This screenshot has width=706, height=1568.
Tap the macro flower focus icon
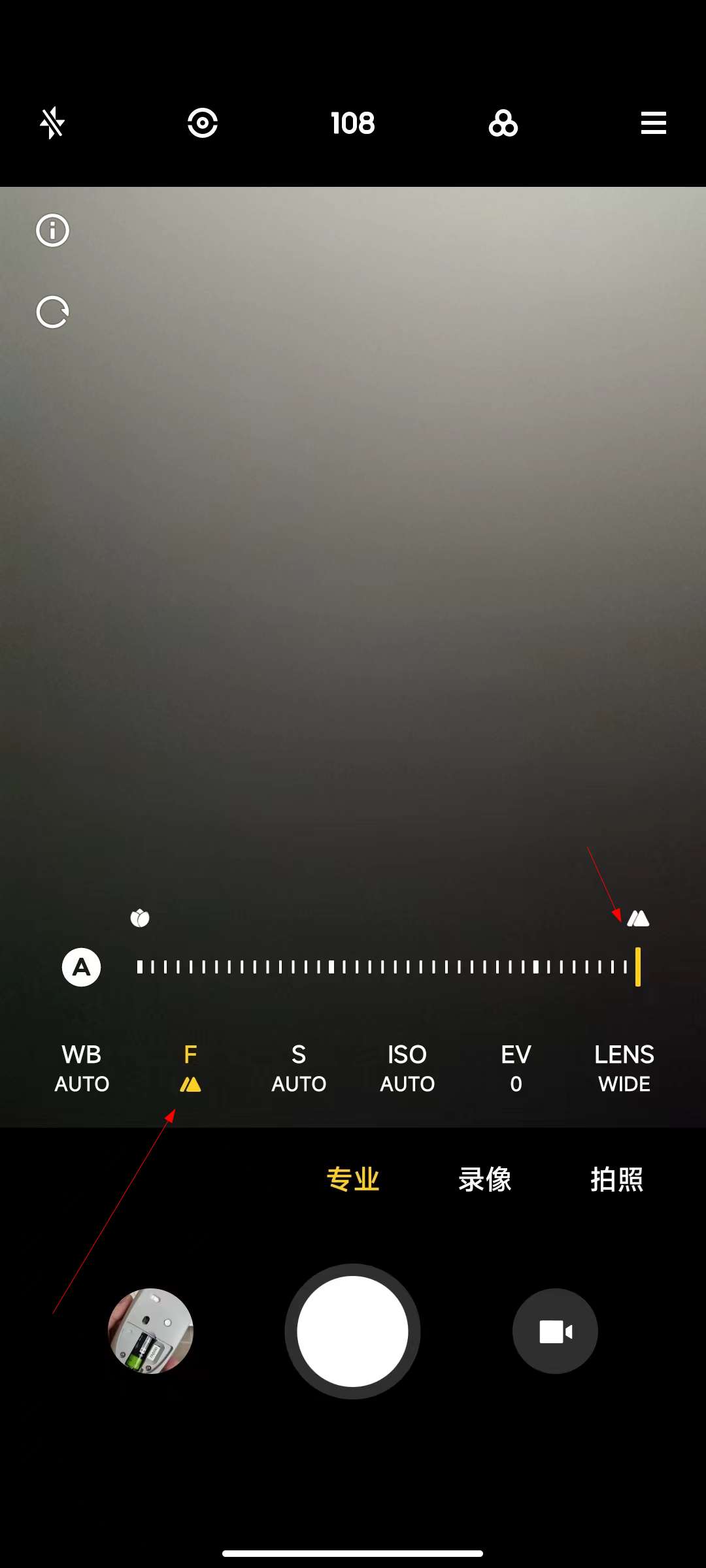(140, 918)
